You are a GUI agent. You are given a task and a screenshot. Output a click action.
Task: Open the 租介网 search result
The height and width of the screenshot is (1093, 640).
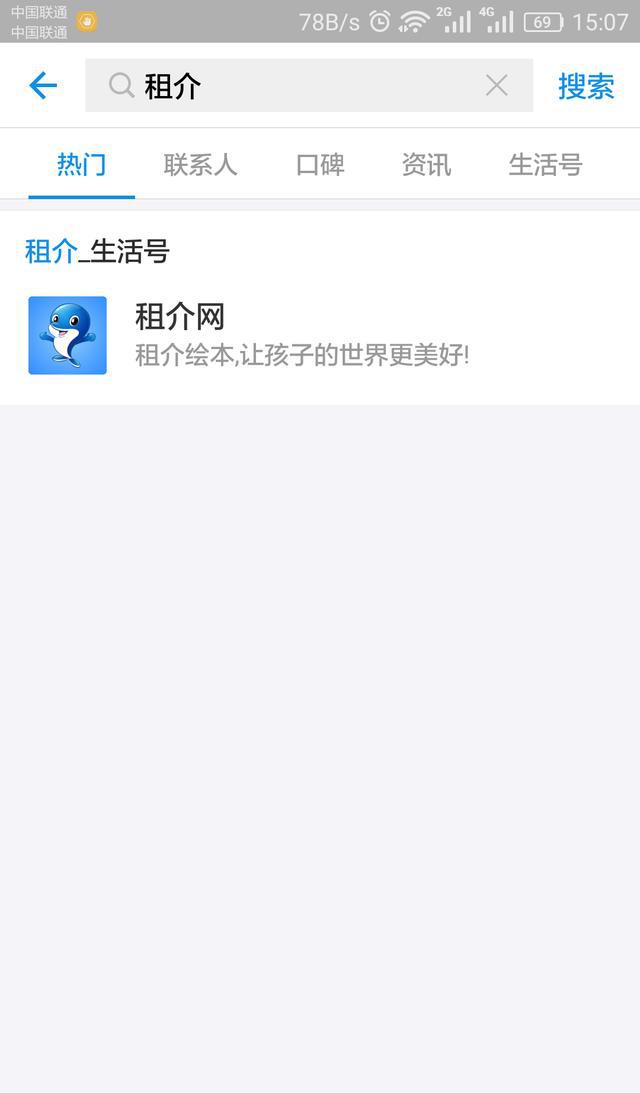pyautogui.click(x=320, y=335)
